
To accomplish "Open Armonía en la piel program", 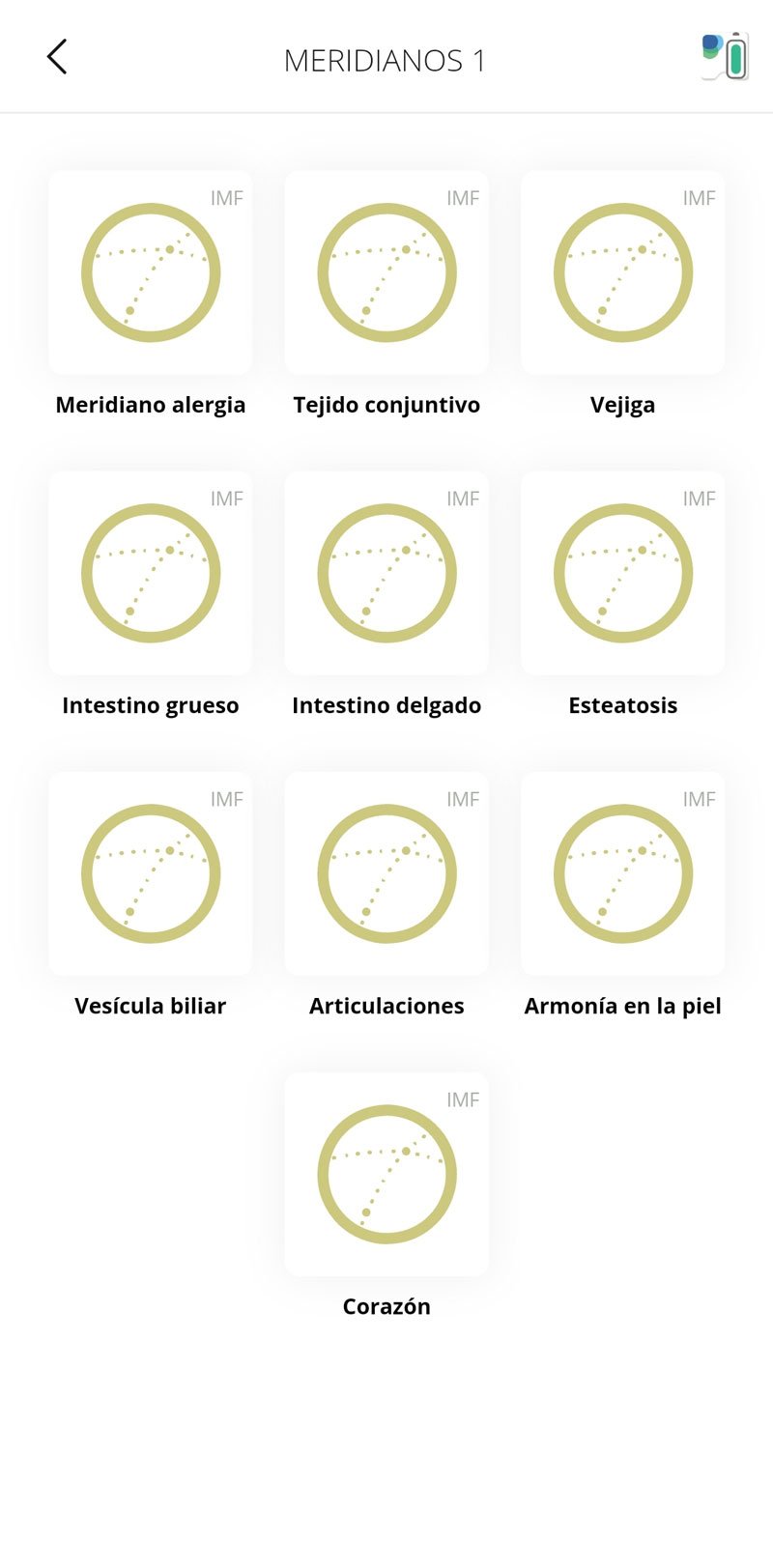I will click(623, 874).
